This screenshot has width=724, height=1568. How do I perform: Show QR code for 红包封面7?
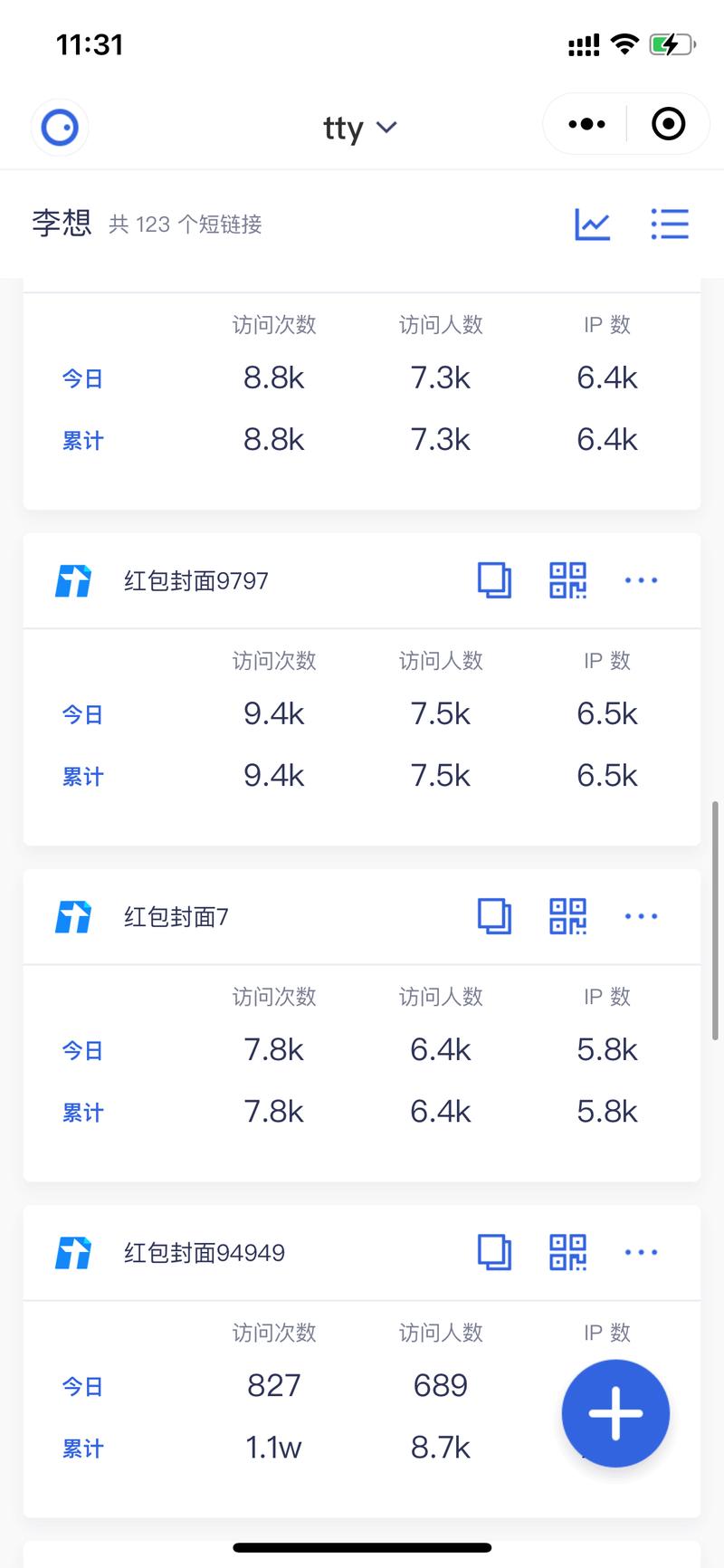pos(567,916)
